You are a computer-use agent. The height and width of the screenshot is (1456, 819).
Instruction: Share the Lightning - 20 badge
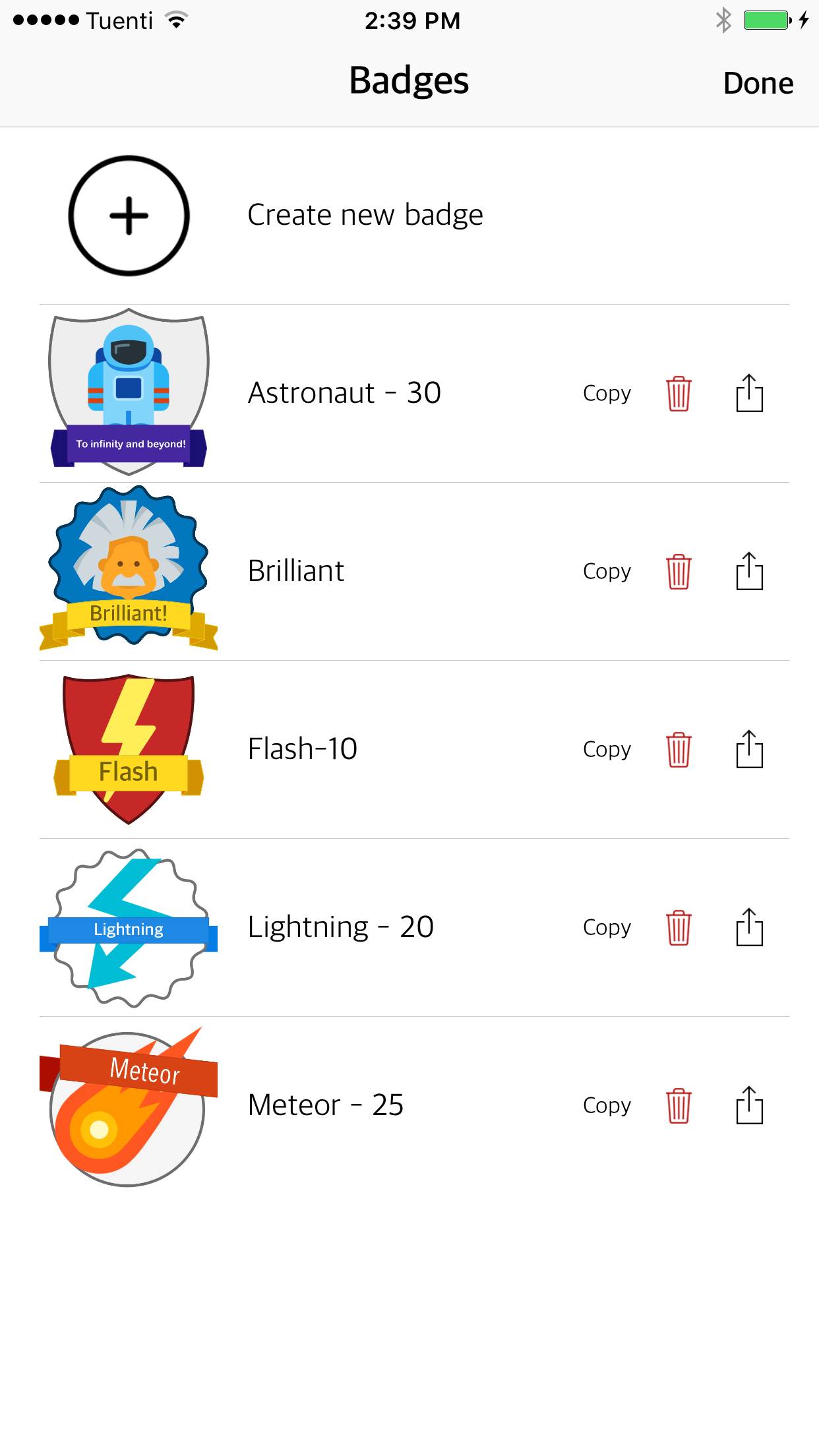(x=750, y=926)
